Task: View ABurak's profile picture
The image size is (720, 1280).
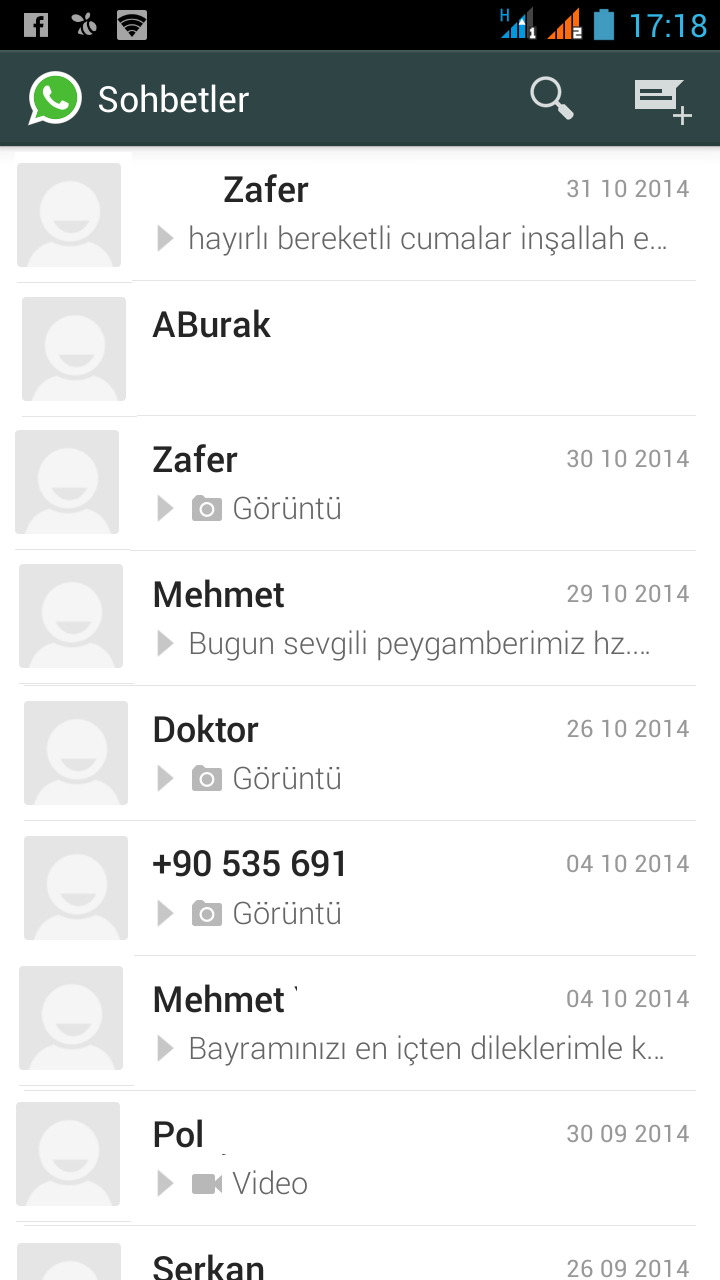Action: click(x=74, y=349)
